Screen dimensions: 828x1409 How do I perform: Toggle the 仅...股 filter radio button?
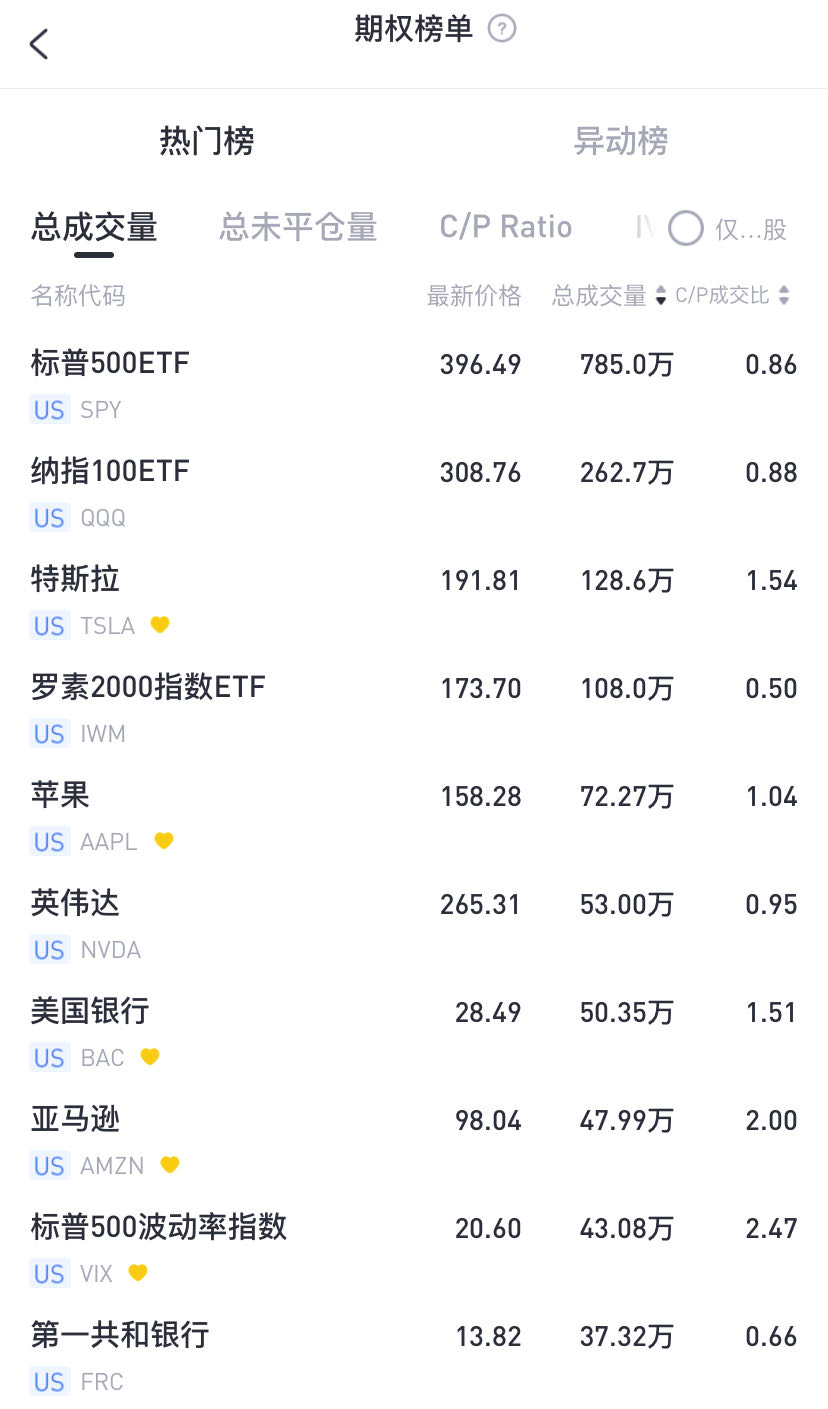[x=686, y=229]
